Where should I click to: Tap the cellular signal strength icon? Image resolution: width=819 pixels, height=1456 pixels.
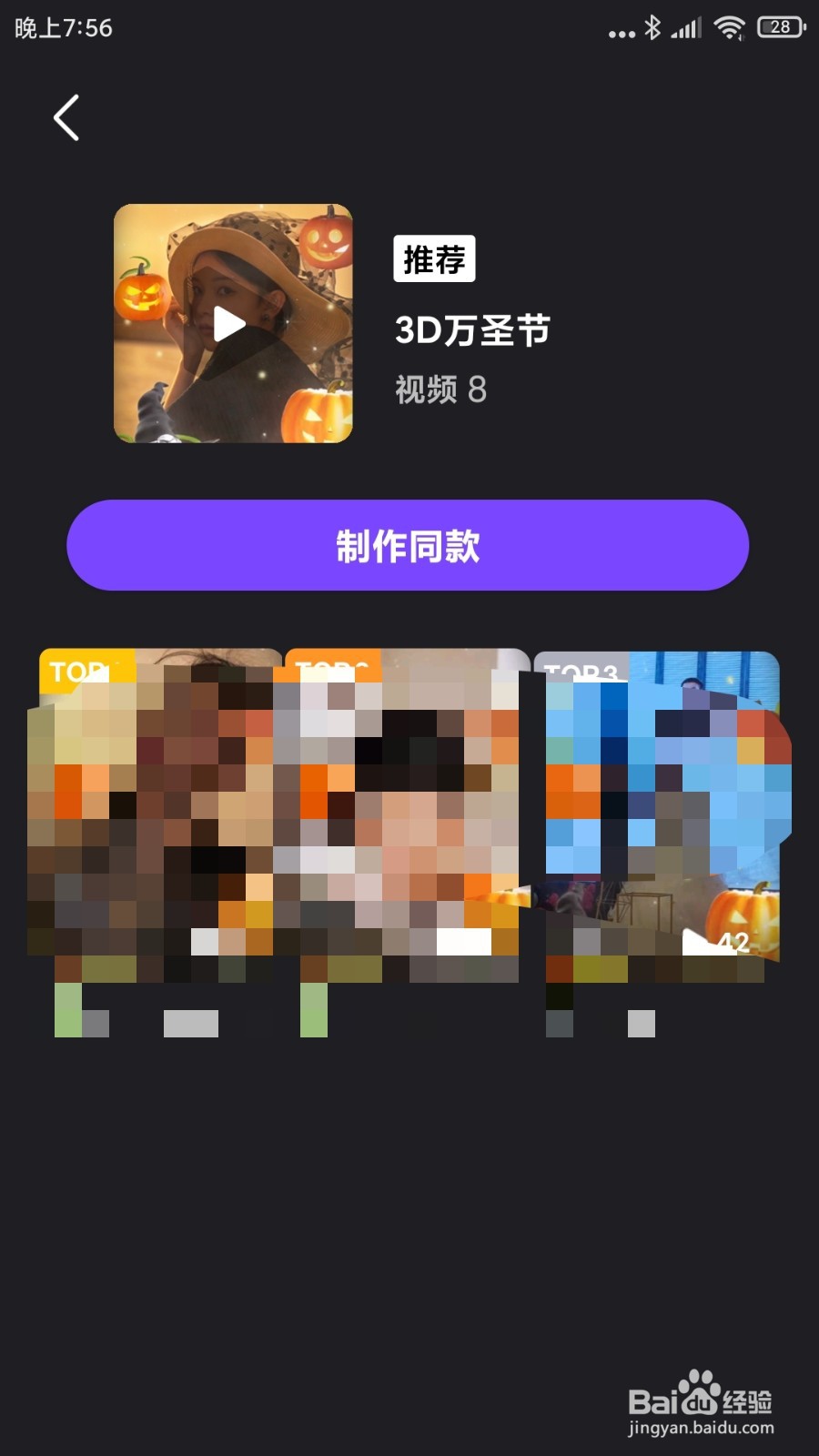point(687,27)
